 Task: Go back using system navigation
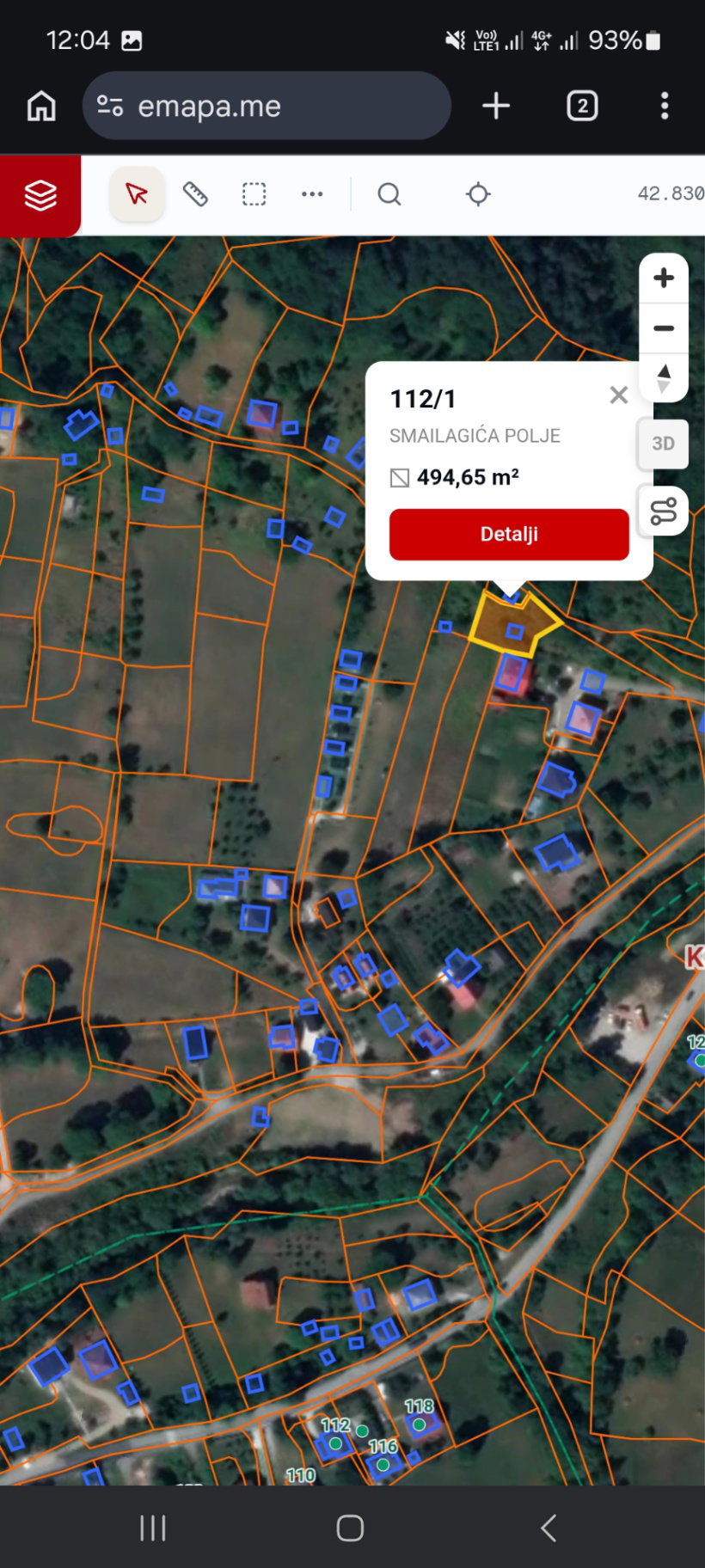point(549,1528)
